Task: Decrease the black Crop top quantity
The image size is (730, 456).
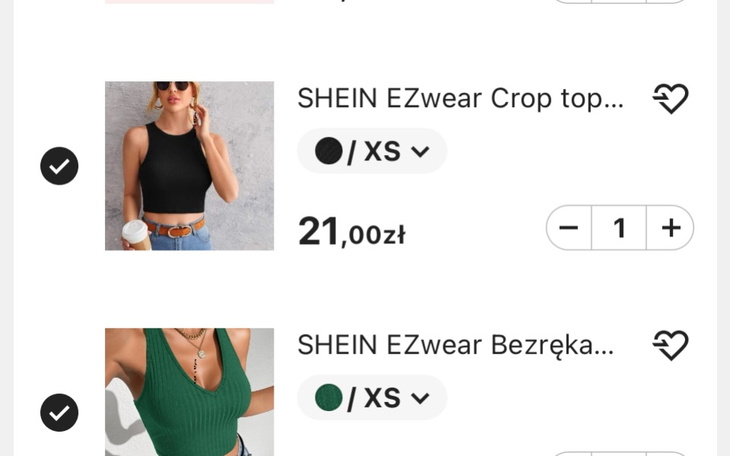Action: (569, 228)
